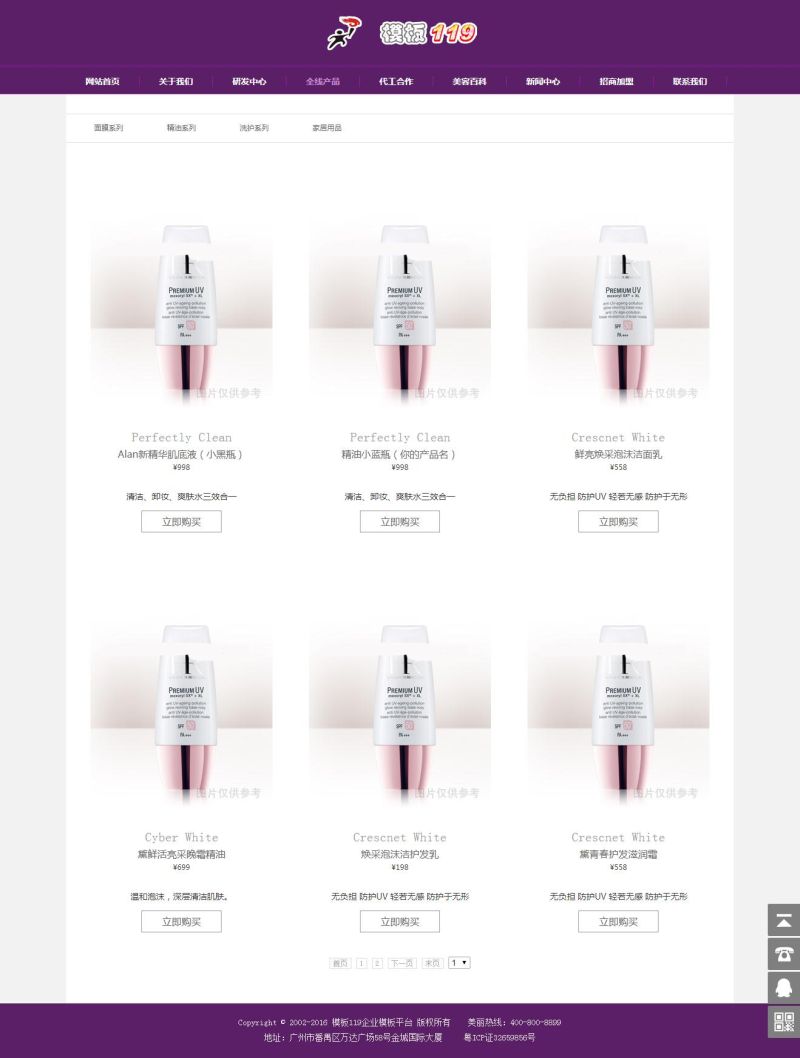The height and width of the screenshot is (1058, 800).
Task: Open the 家居用品 category
Action: pyautogui.click(x=327, y=128)
